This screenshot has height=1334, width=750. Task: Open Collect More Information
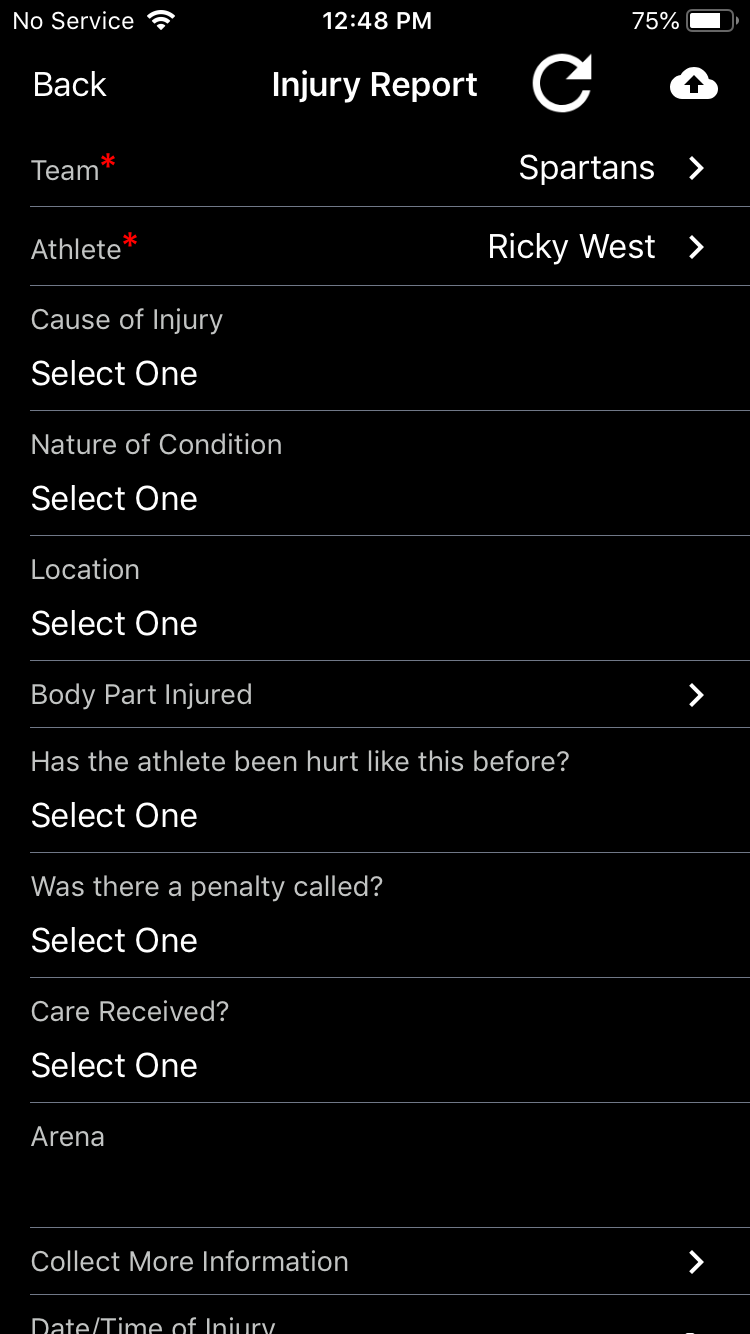(x=390, y=1262)
